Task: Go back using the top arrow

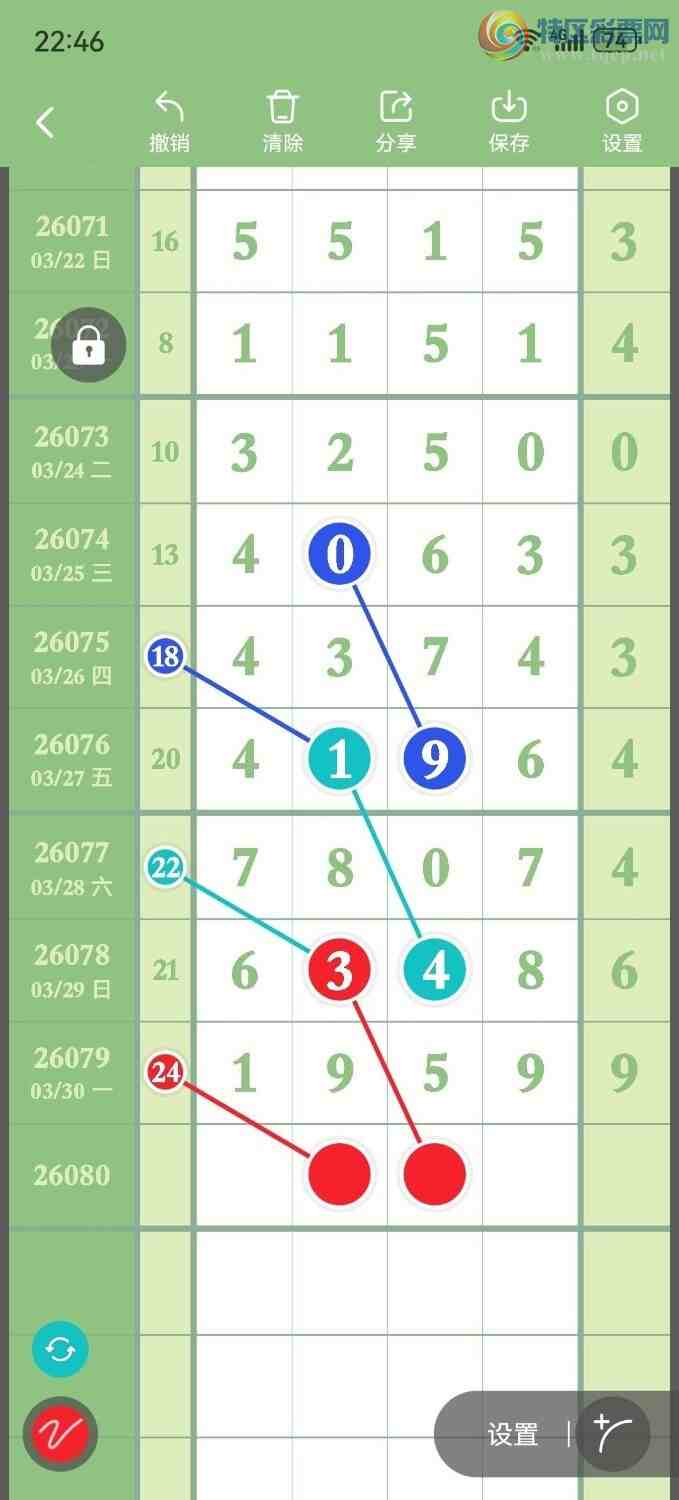Action: (44, 123)
